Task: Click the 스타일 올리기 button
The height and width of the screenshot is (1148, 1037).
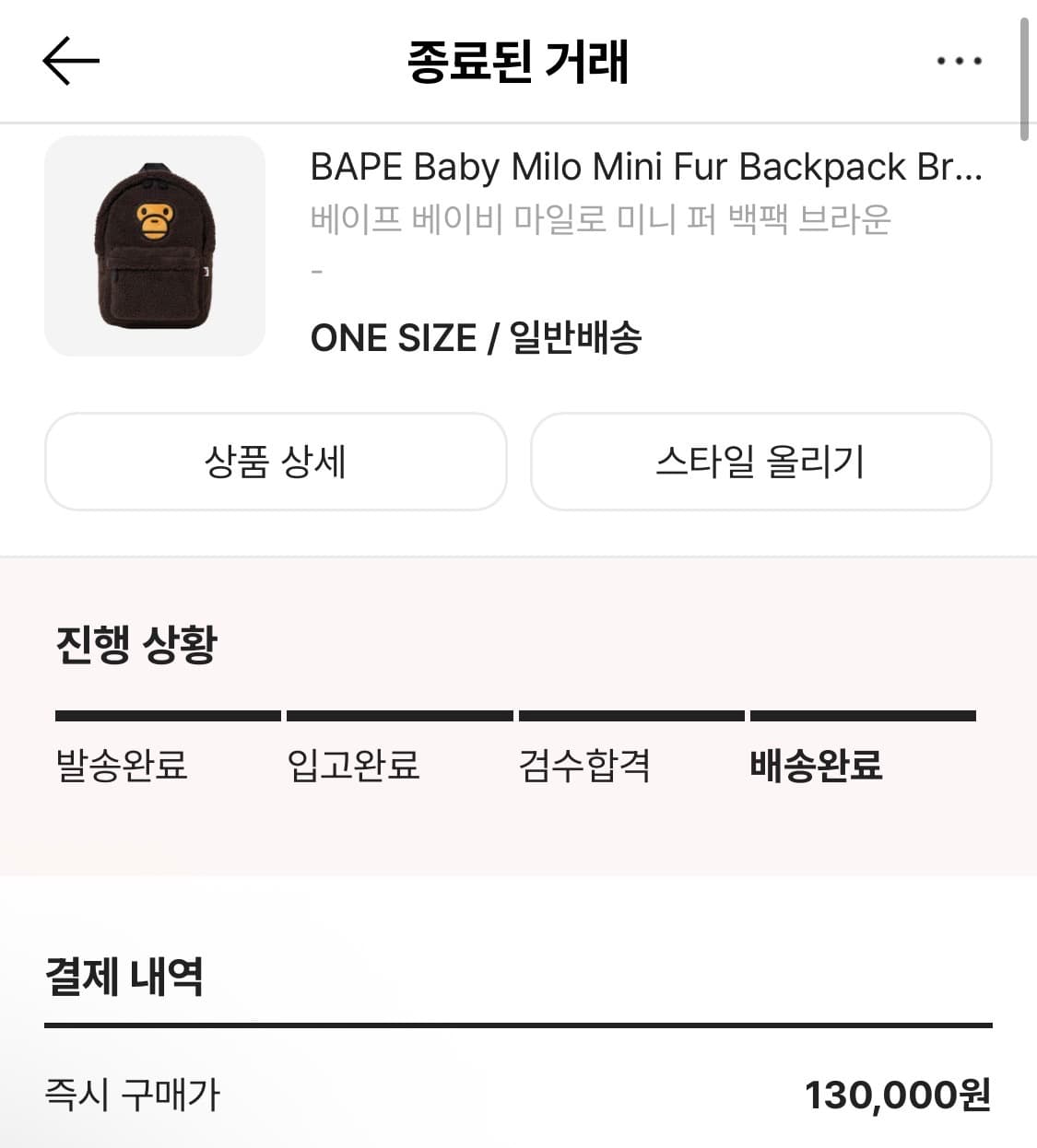Action: tap(760, 463)
